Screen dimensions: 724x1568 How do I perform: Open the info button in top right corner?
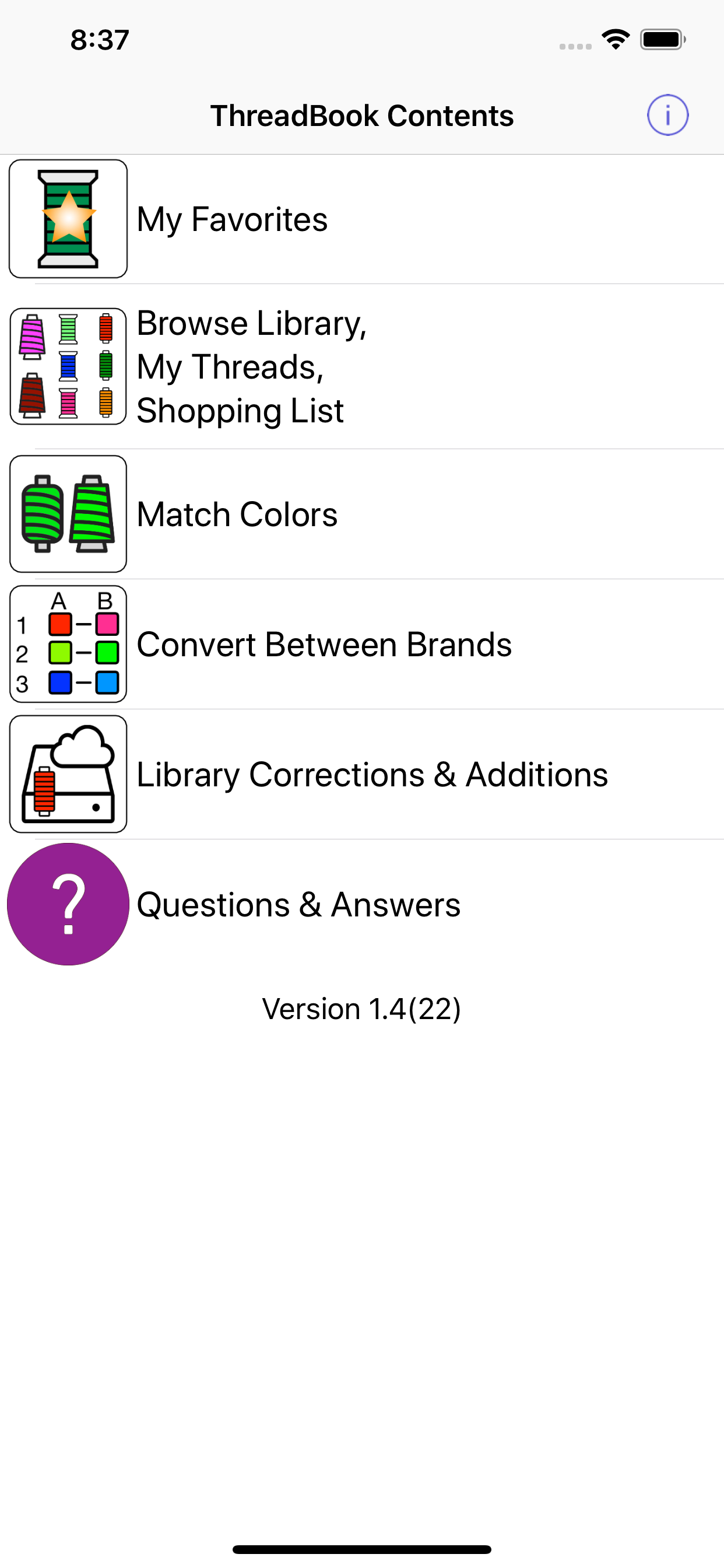point(667,114)
